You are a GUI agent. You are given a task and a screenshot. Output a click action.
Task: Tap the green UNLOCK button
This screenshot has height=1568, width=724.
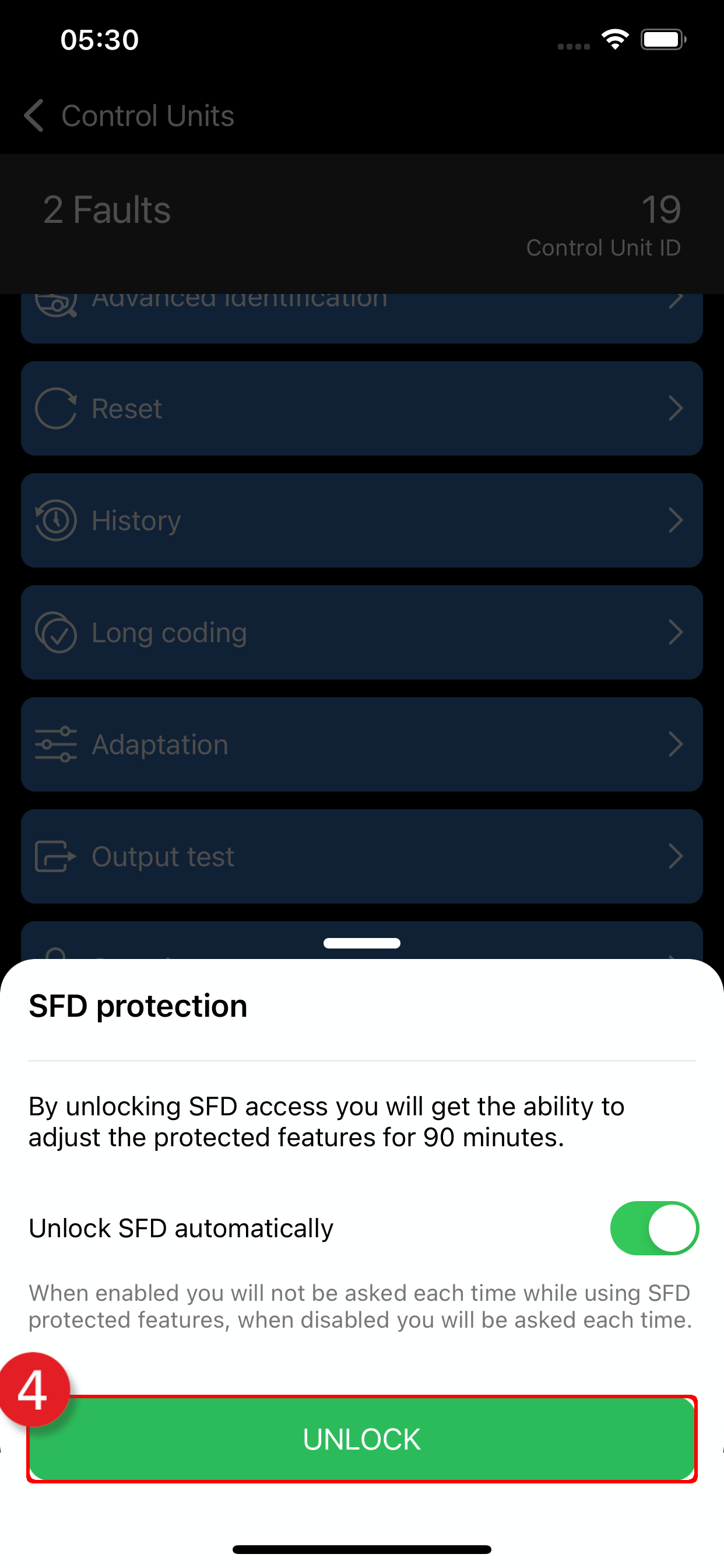pyautogui.click(x=362, y=1439)
